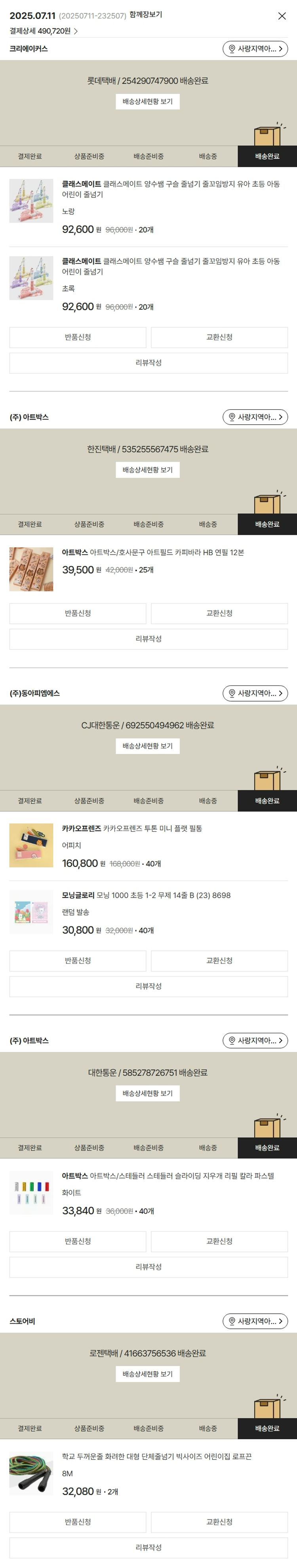Open the 카카오프렌즈 mini flat pencil case item
The width and height of the screenshot is (297, 1568).
(131, 829)
